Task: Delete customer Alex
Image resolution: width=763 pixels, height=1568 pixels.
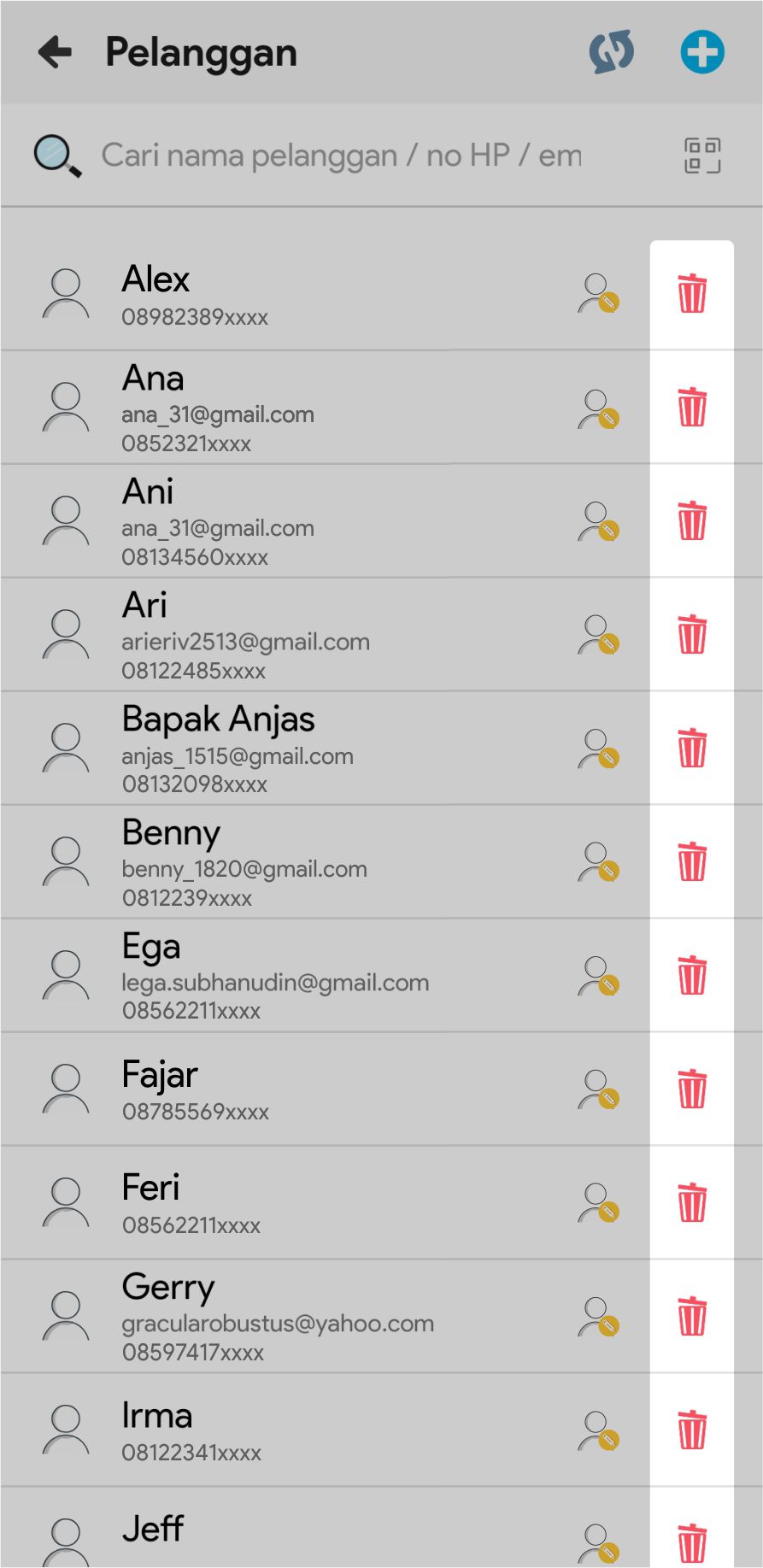Action: [692, 293]
